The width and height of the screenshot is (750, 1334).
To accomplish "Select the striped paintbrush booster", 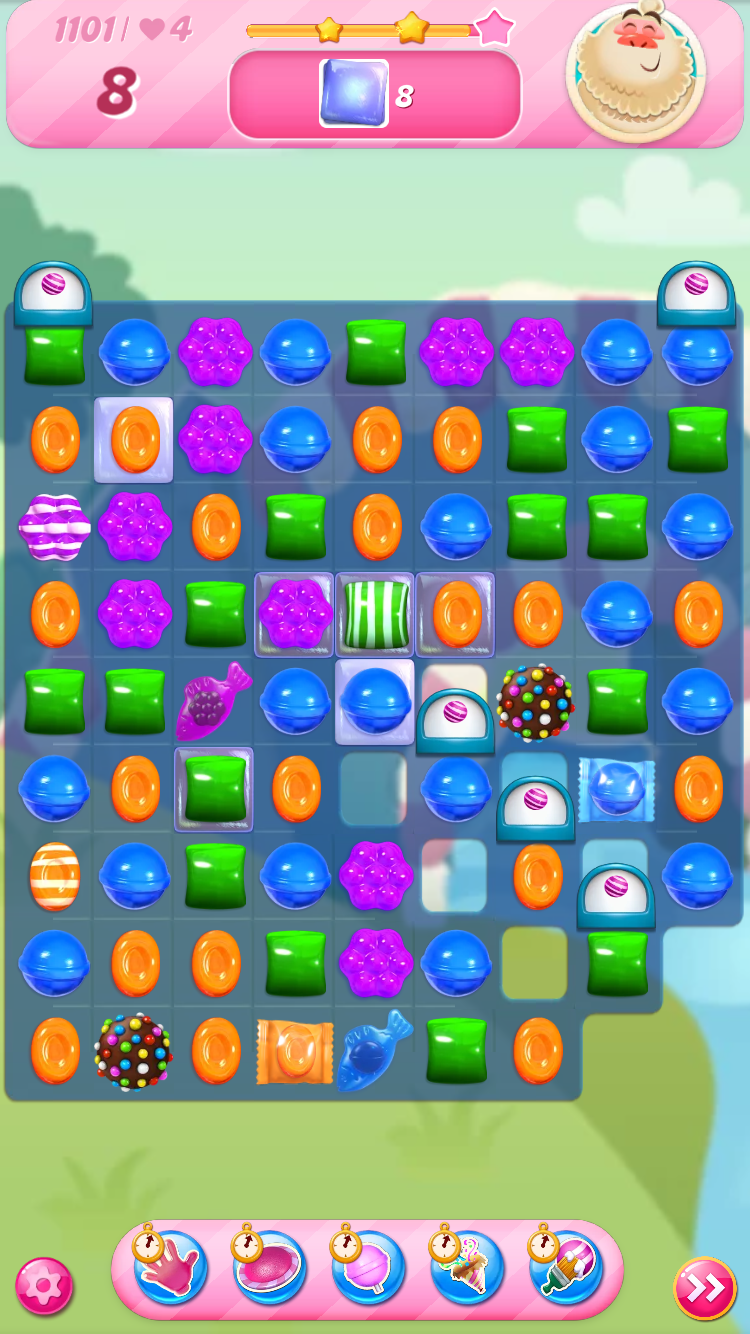I will tap(566, 1269).
